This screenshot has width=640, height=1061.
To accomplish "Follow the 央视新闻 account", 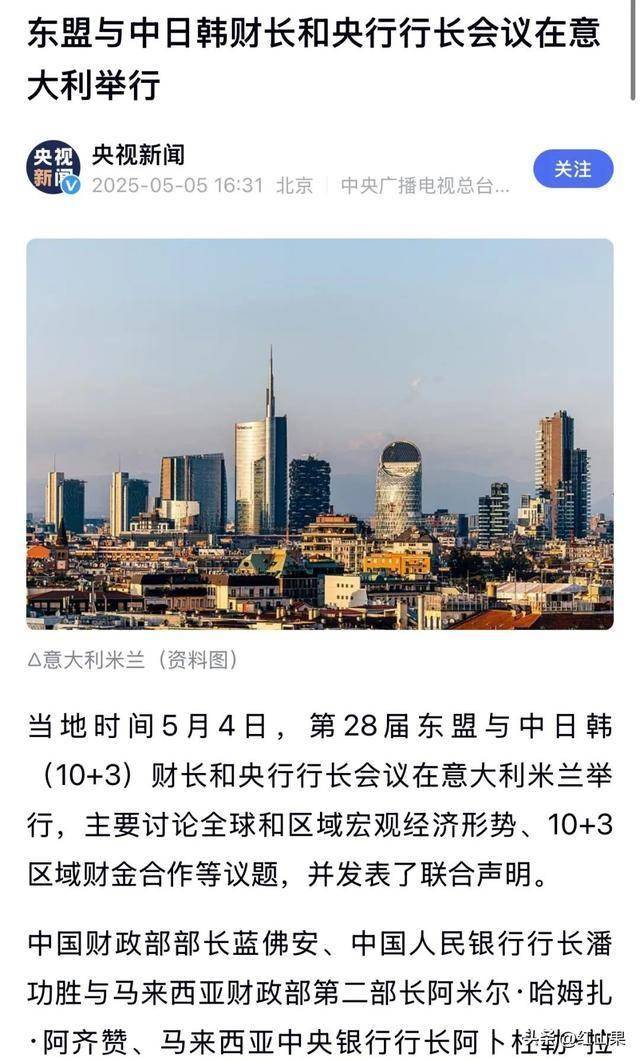I will (x=572, y=169).
